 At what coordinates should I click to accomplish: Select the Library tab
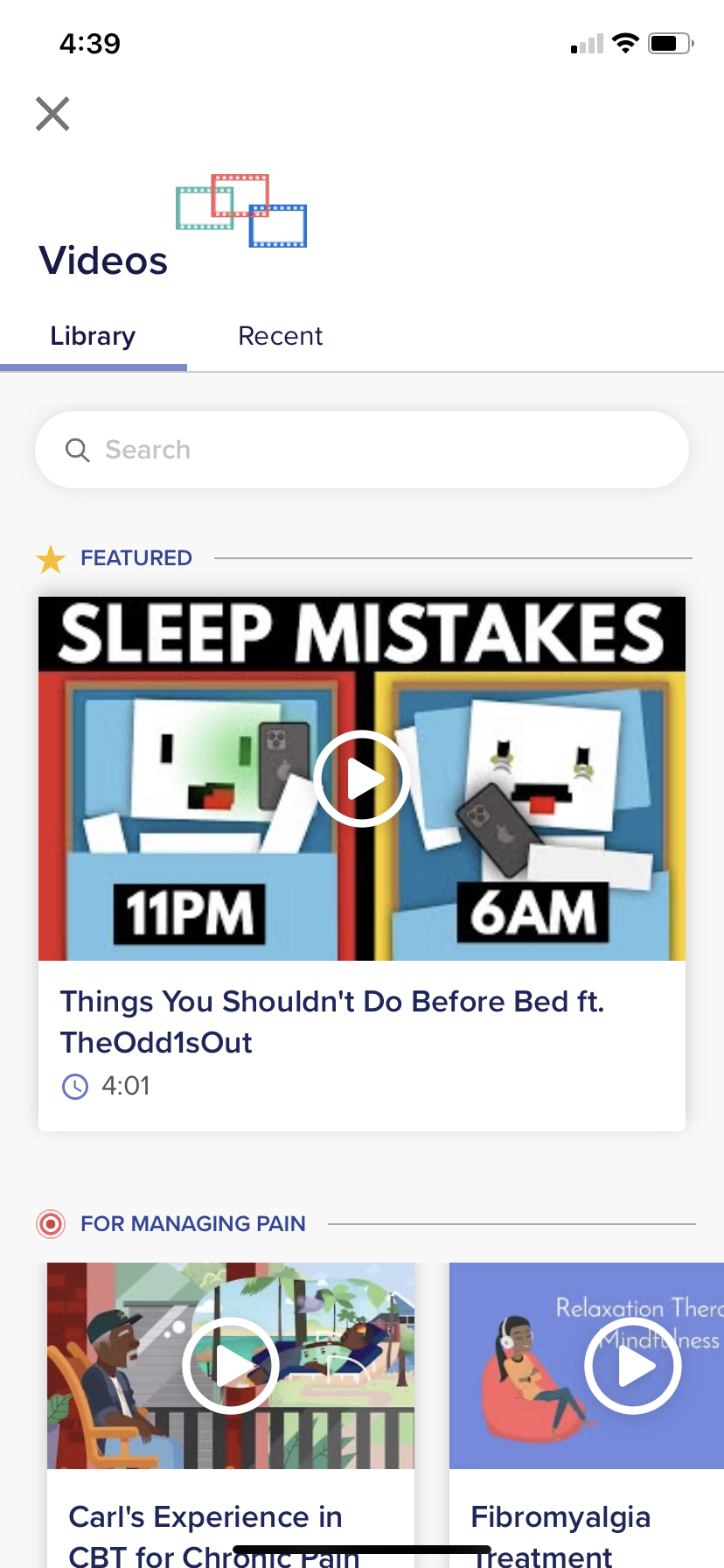tap(93, 336)
